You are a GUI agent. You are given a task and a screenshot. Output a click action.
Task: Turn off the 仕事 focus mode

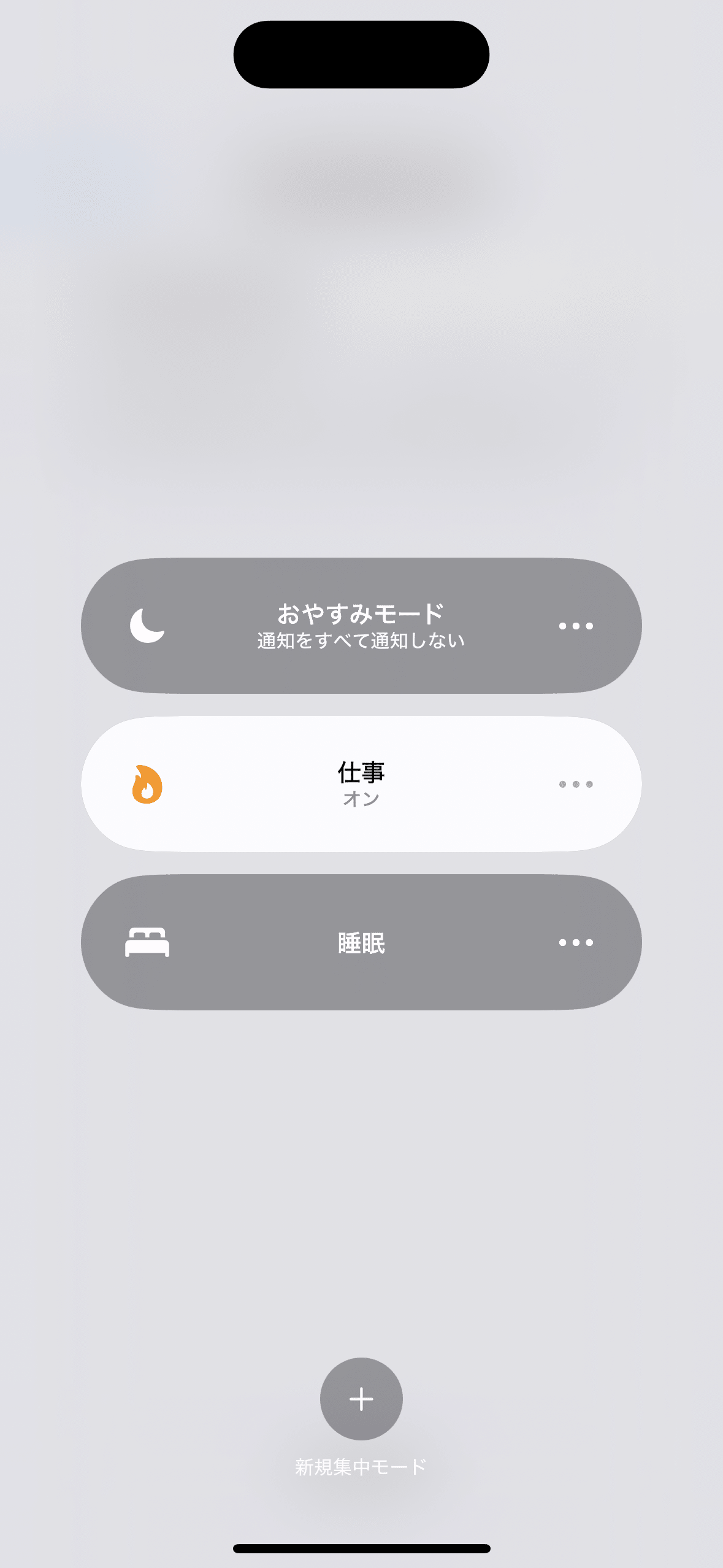coord(343,784)
